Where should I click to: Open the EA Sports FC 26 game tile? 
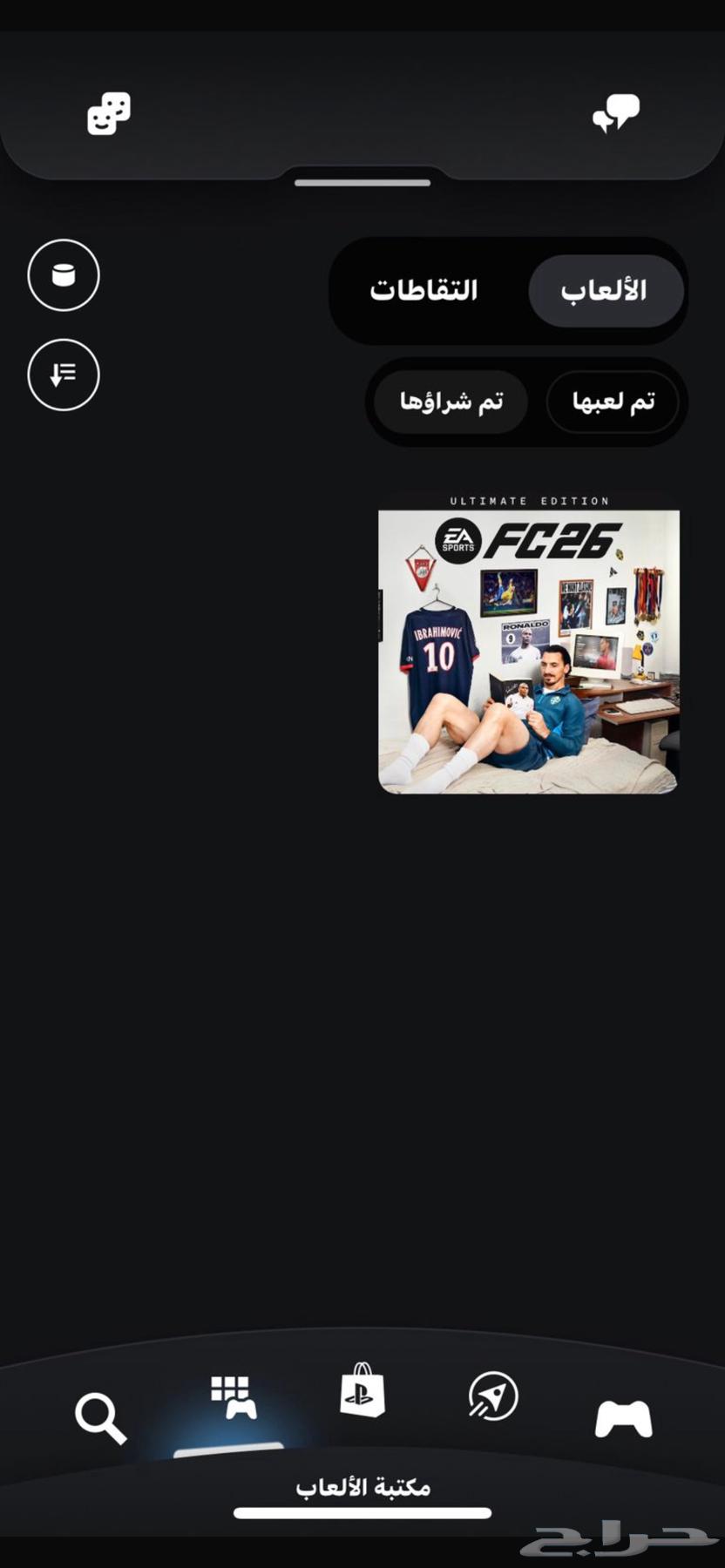pos(528,643)
